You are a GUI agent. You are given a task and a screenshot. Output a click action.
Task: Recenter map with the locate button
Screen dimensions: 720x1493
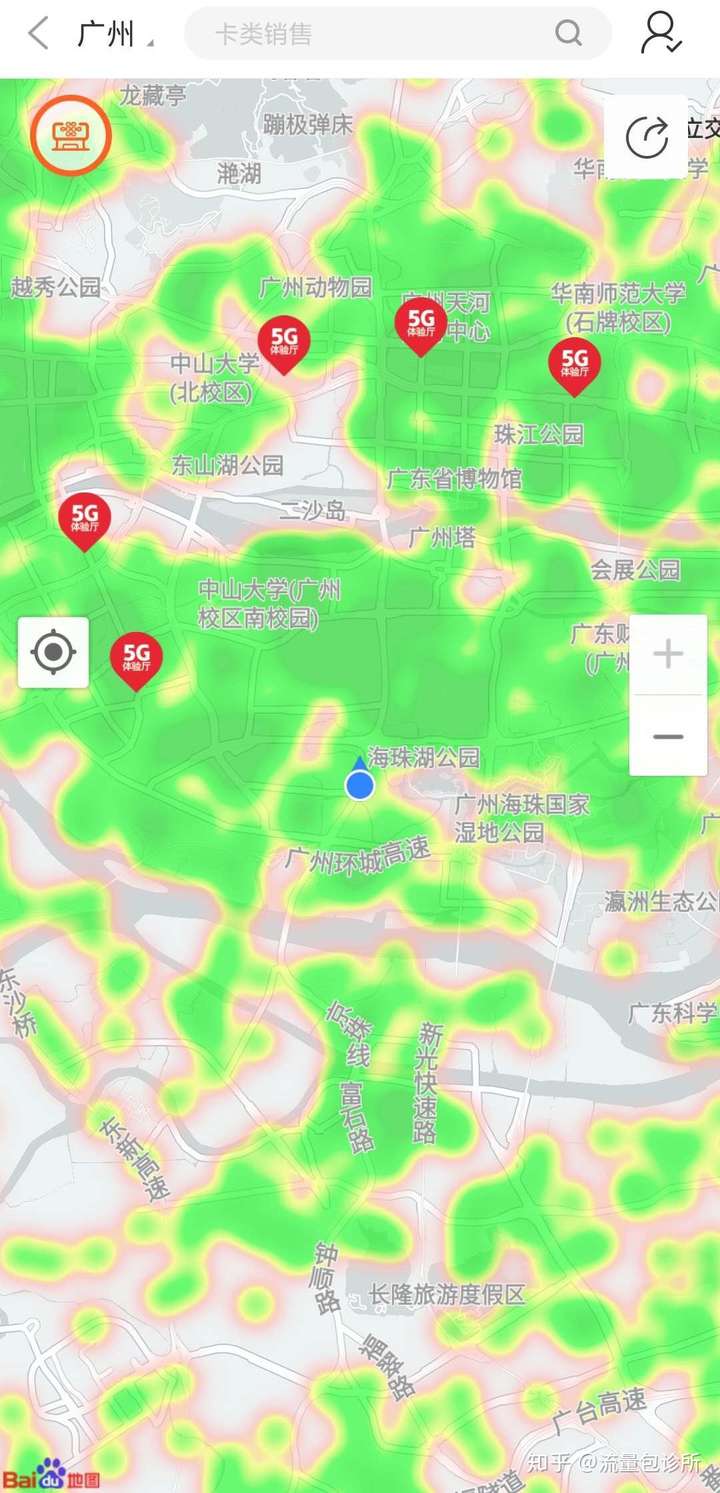point(53,653)
